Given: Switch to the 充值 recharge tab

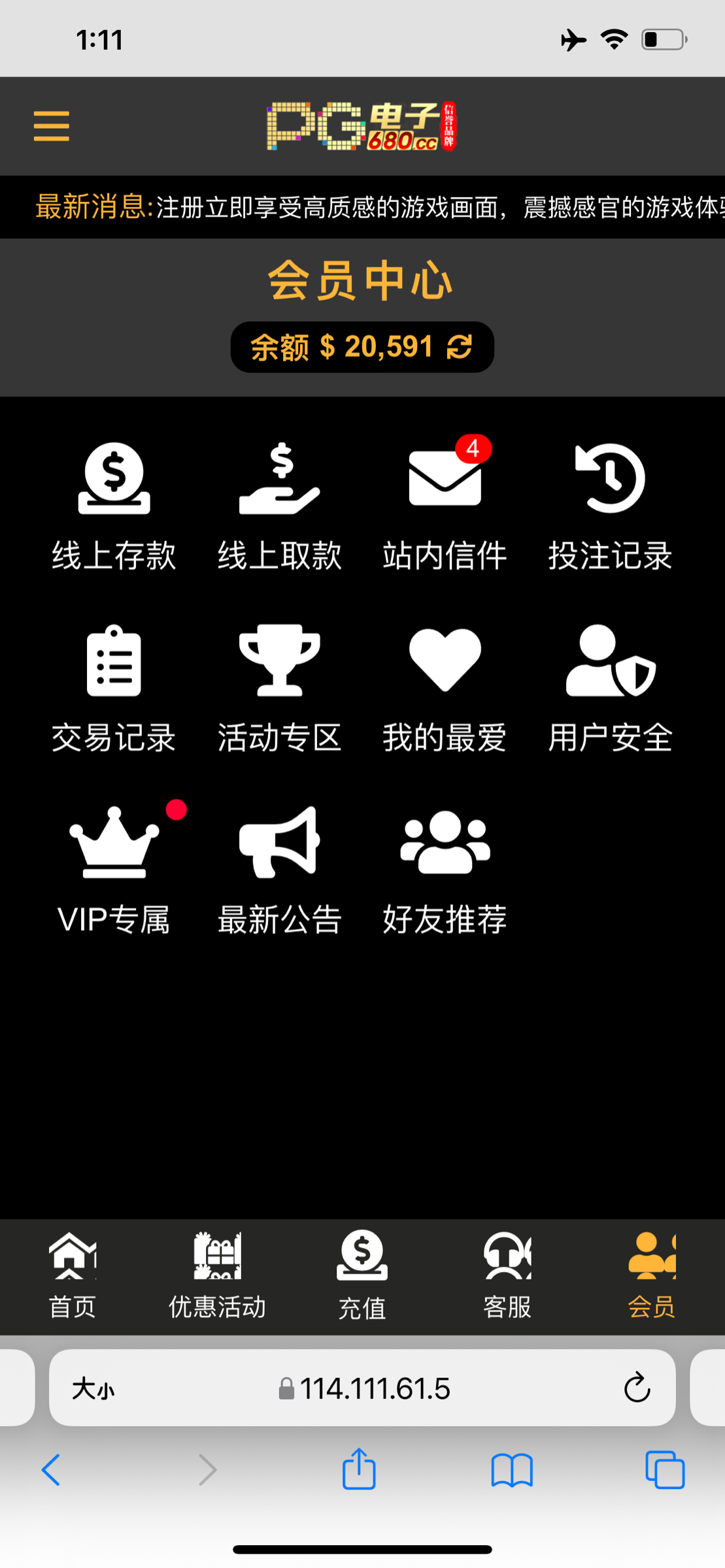Looking at the screenshot, I should click(362, 1275).
